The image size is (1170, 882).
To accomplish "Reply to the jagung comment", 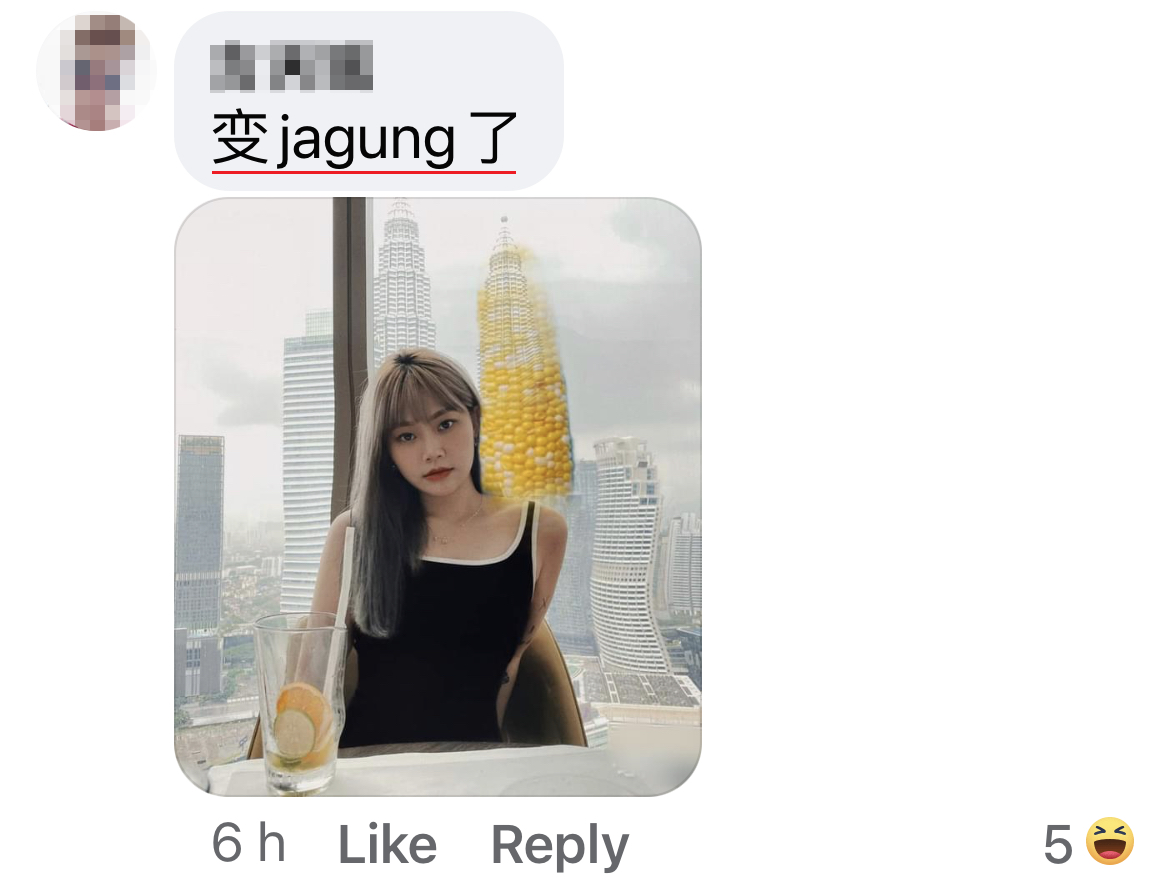I will 559,846.
